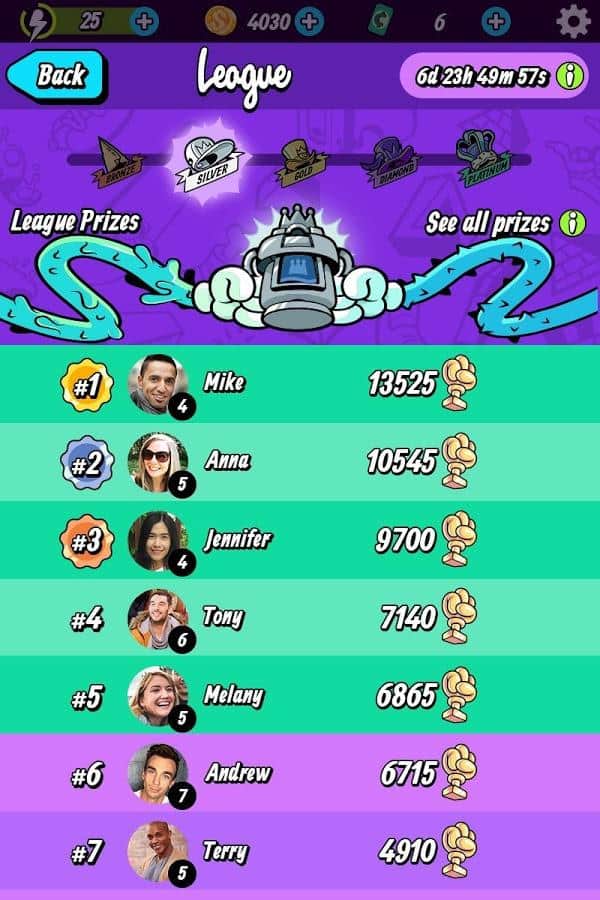Go back using the Back button
600x900 pixels.
pyautogui.click(x=57, y=76)
